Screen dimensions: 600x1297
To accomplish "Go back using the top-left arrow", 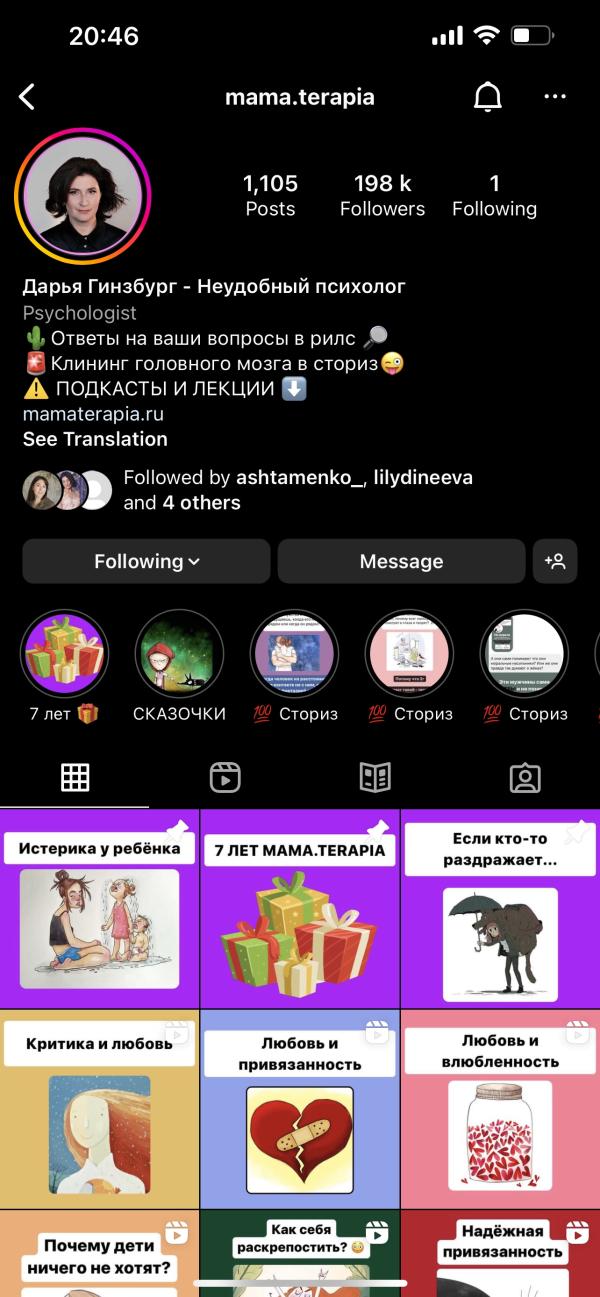I will (27, 97).
